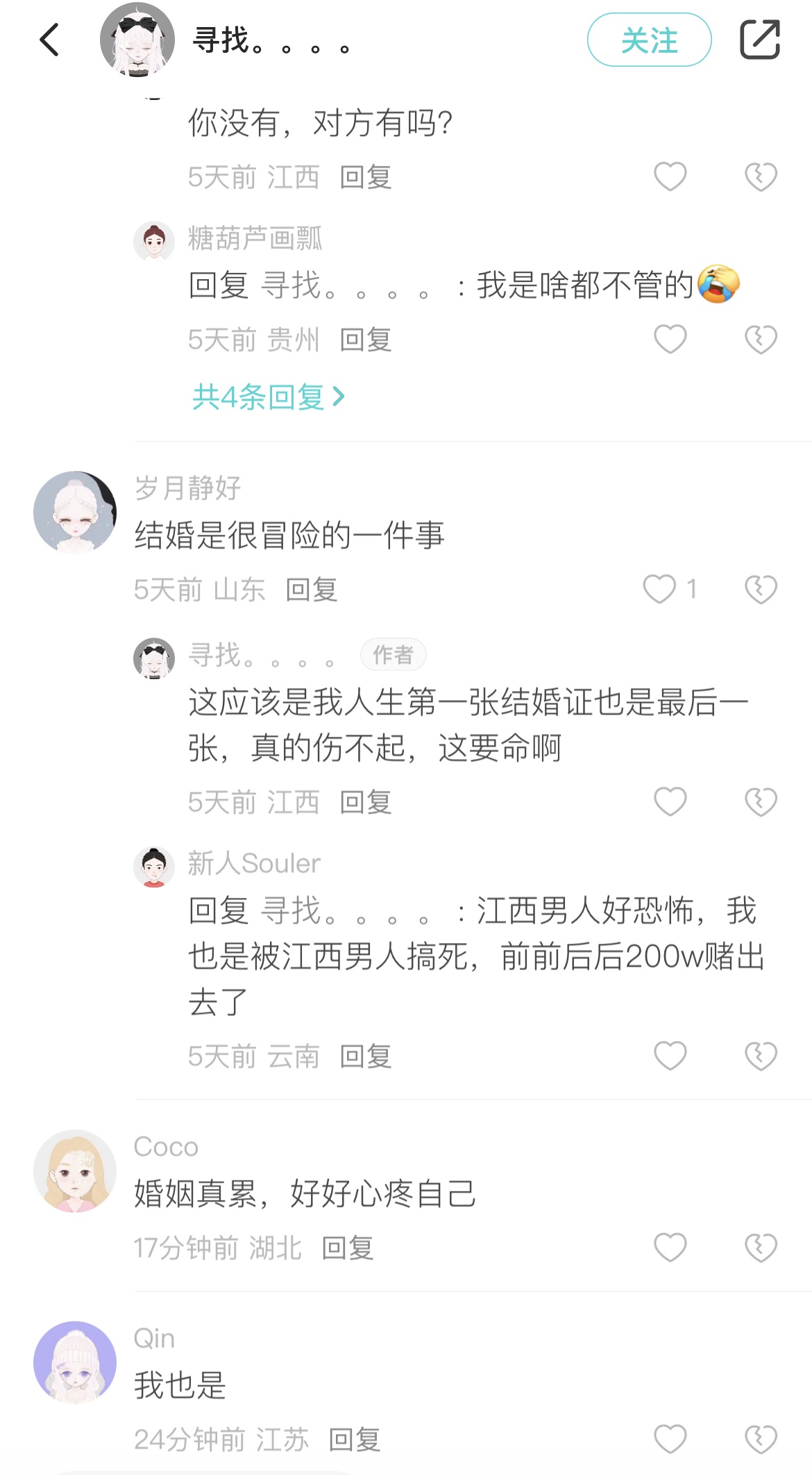The height and width of the screenshot is (1475, 812).
Task: Open the author's avatar in the header
Action: click(137, 40)
